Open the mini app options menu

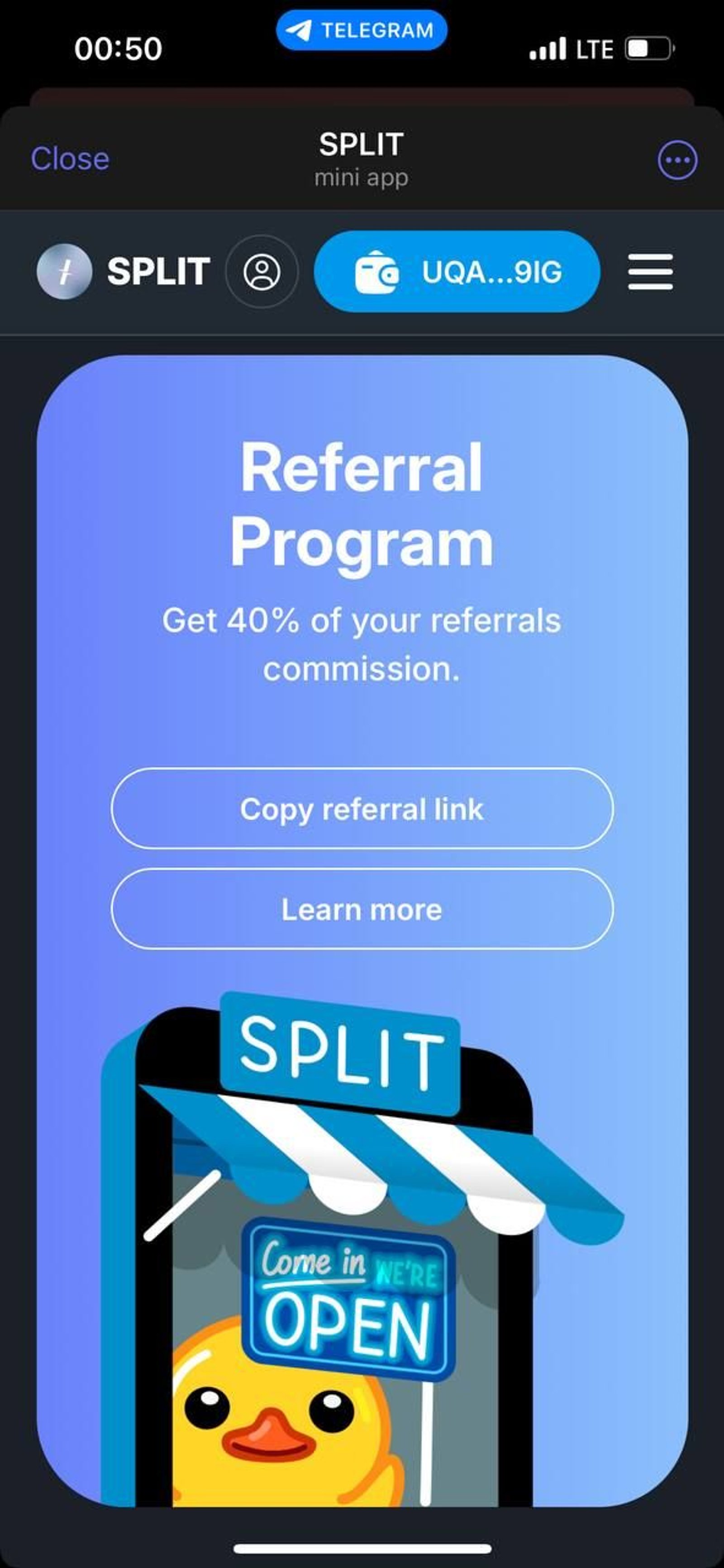tap(677, 161)
